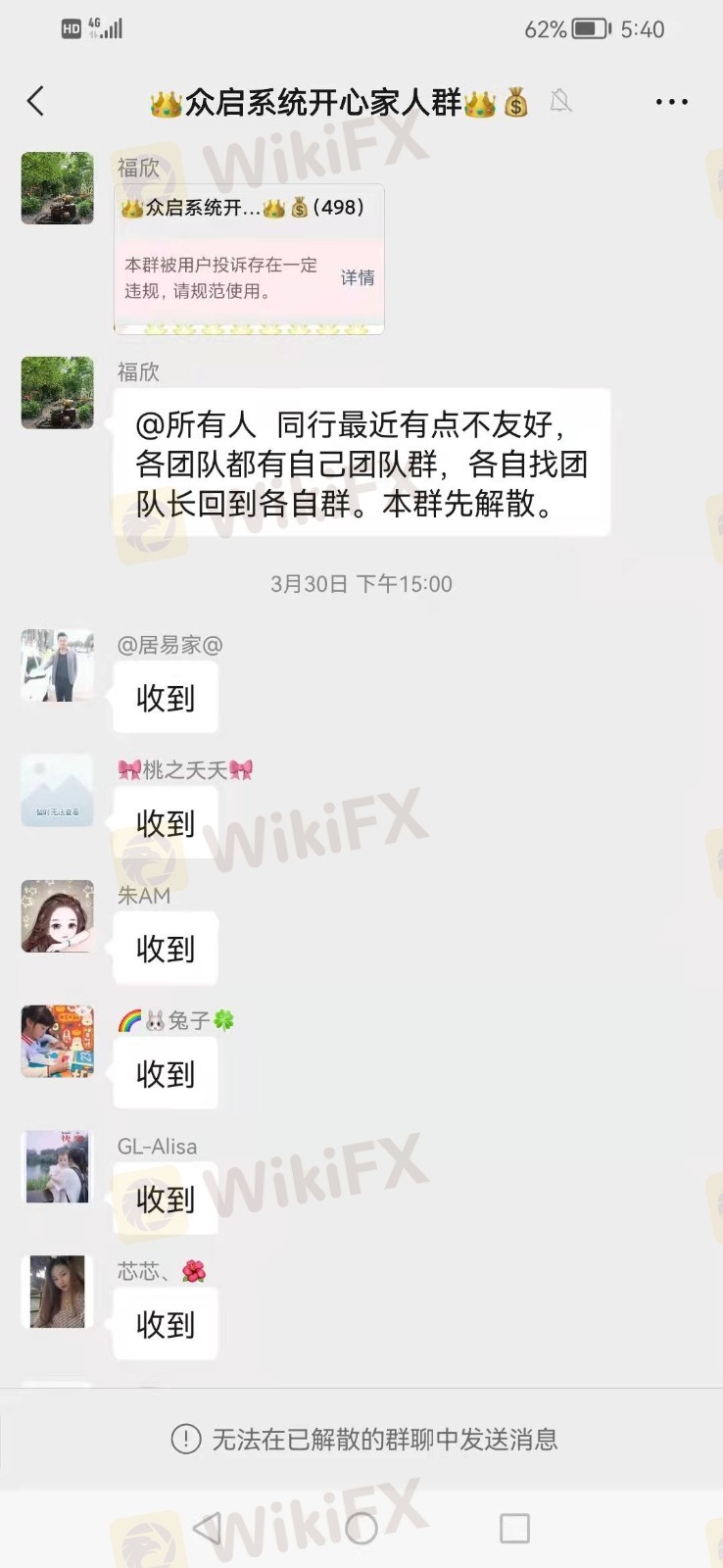The height and width of the screenshot is (1568, 723).
Task: Tap the system home button
Action: pos(361,1528)
